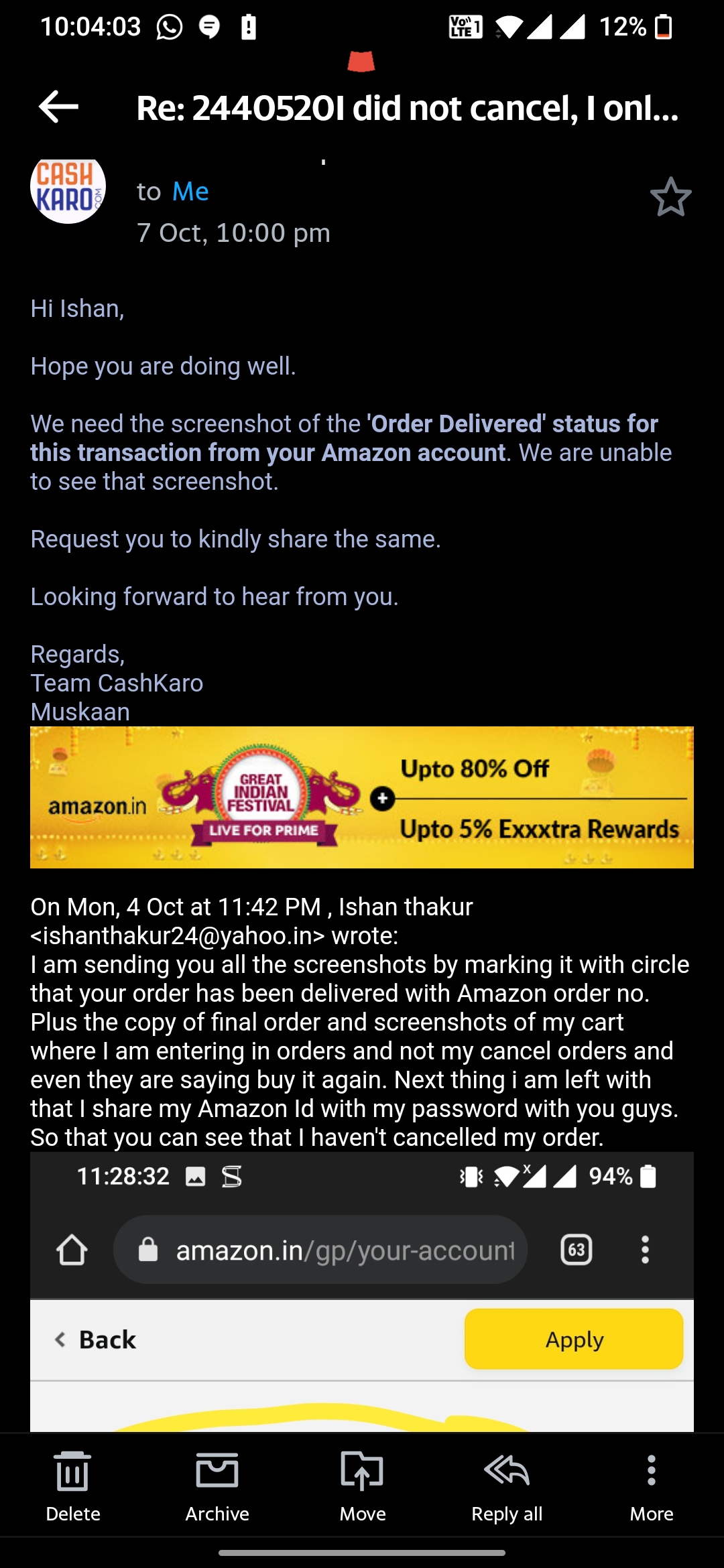724x1568 pixels.
Task: Open the Amazon Great Indian Festival banner
Action: coord(362,797)
